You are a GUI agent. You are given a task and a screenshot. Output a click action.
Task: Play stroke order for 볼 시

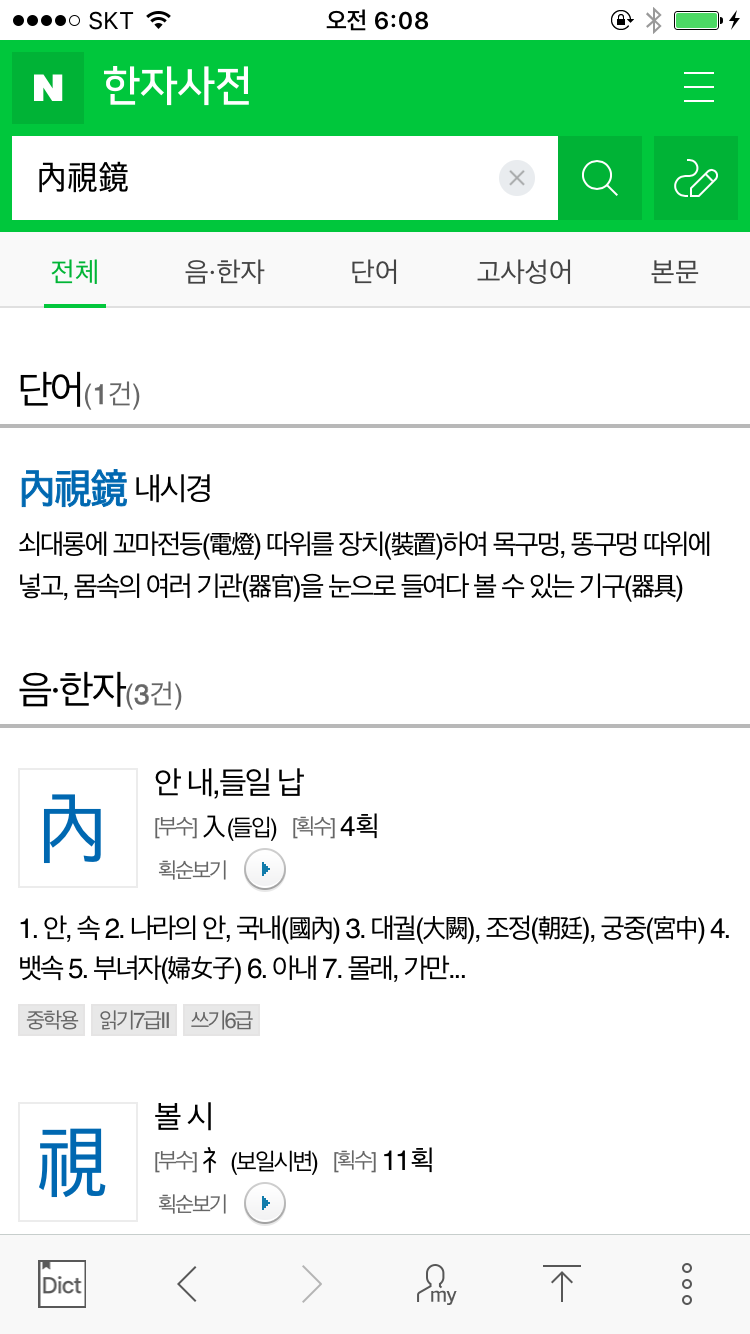click(265, 1203)
